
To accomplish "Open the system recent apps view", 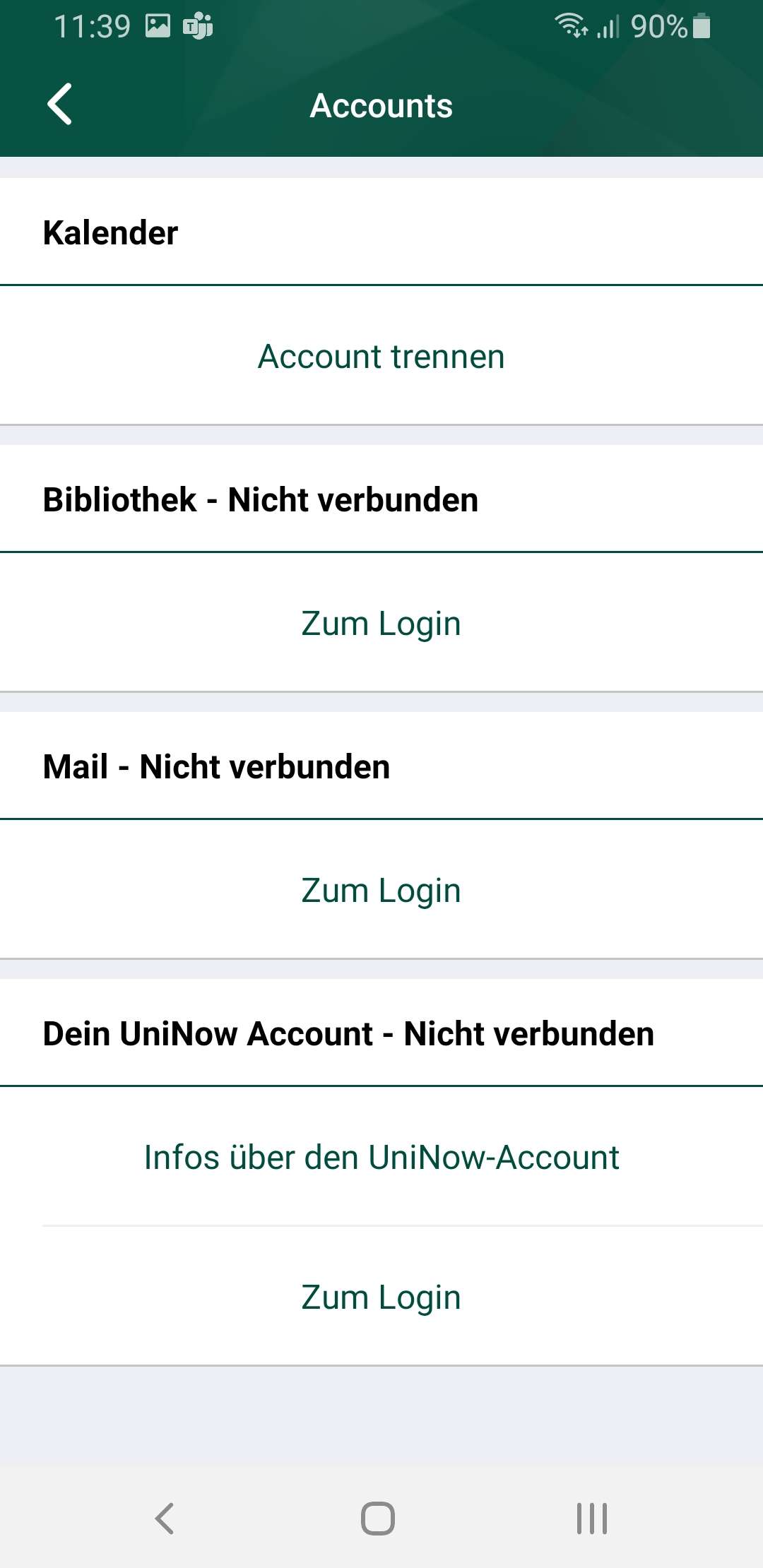I will [592, 1517].
